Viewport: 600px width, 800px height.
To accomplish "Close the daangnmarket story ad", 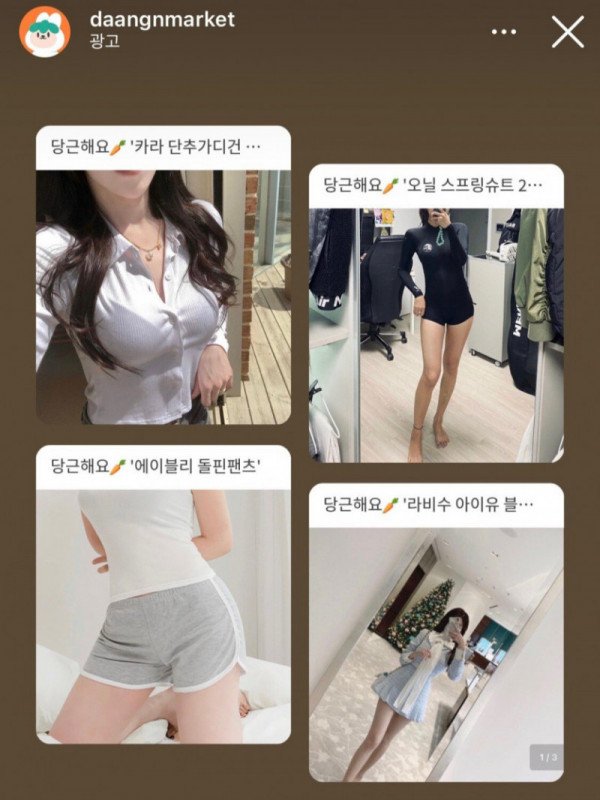I will pos(568,32).
